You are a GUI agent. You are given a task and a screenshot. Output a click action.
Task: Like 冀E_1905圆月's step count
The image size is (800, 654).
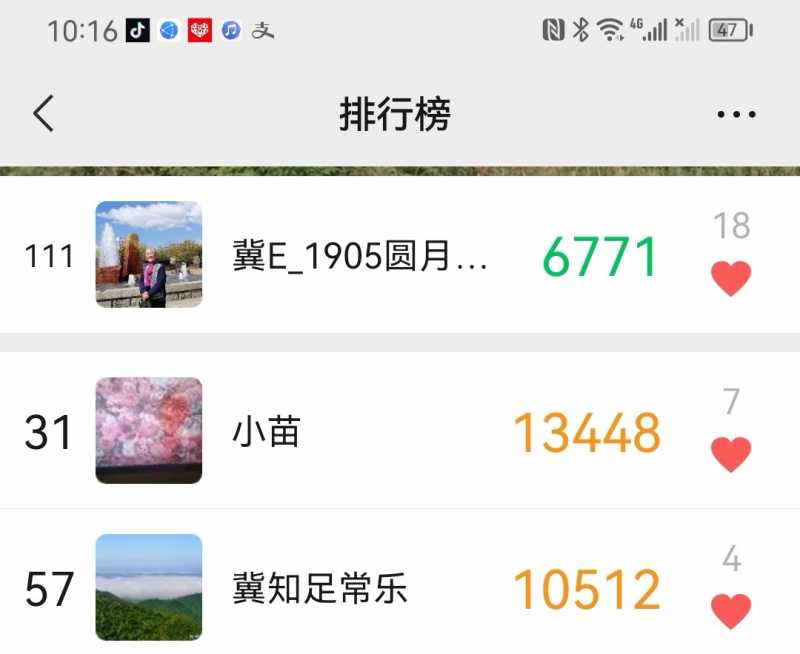click(x=731, y=278)
